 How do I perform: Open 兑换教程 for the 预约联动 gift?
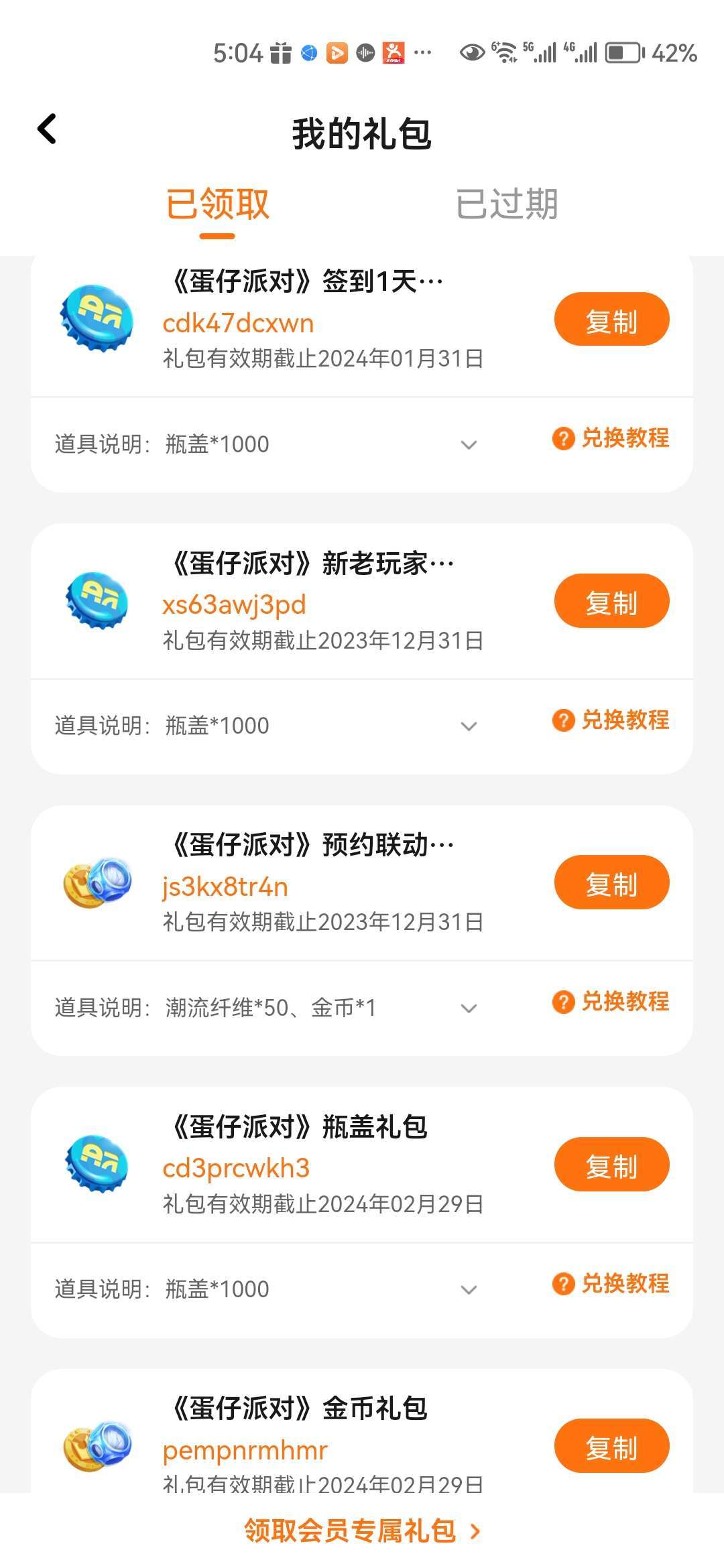click(611, 1002)
